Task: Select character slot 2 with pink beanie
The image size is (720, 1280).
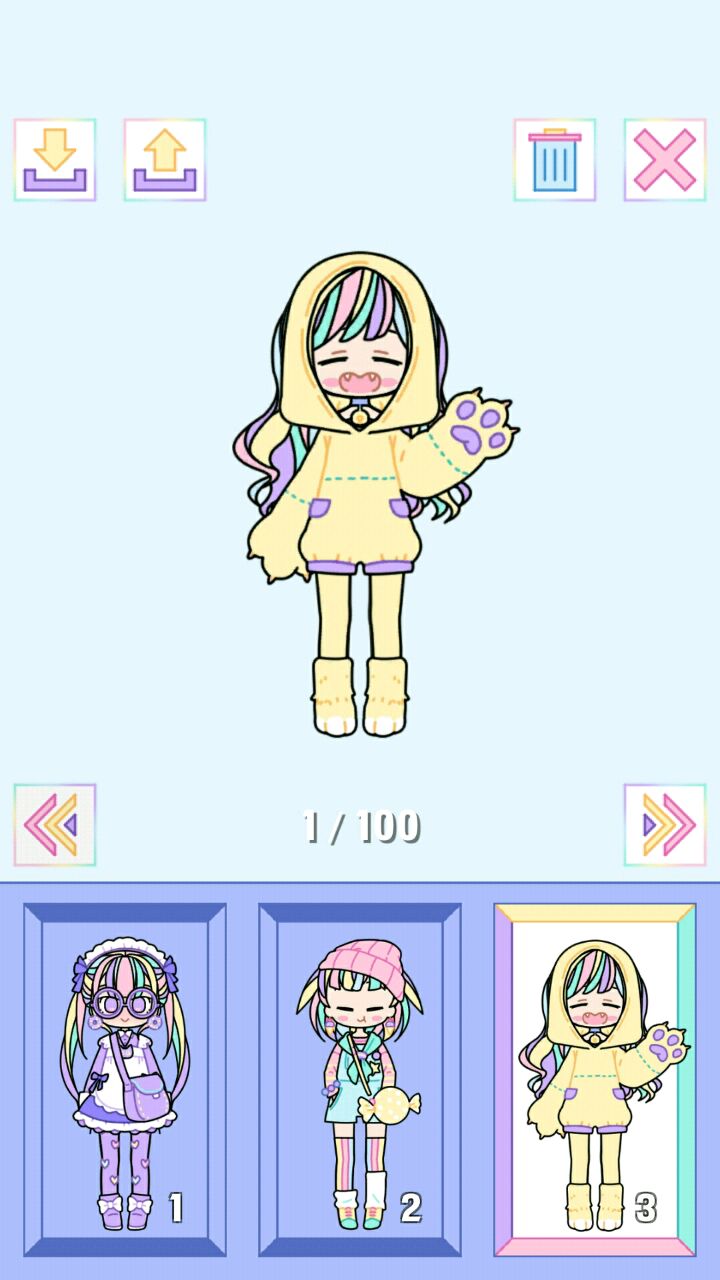Action: point(360,1080)
